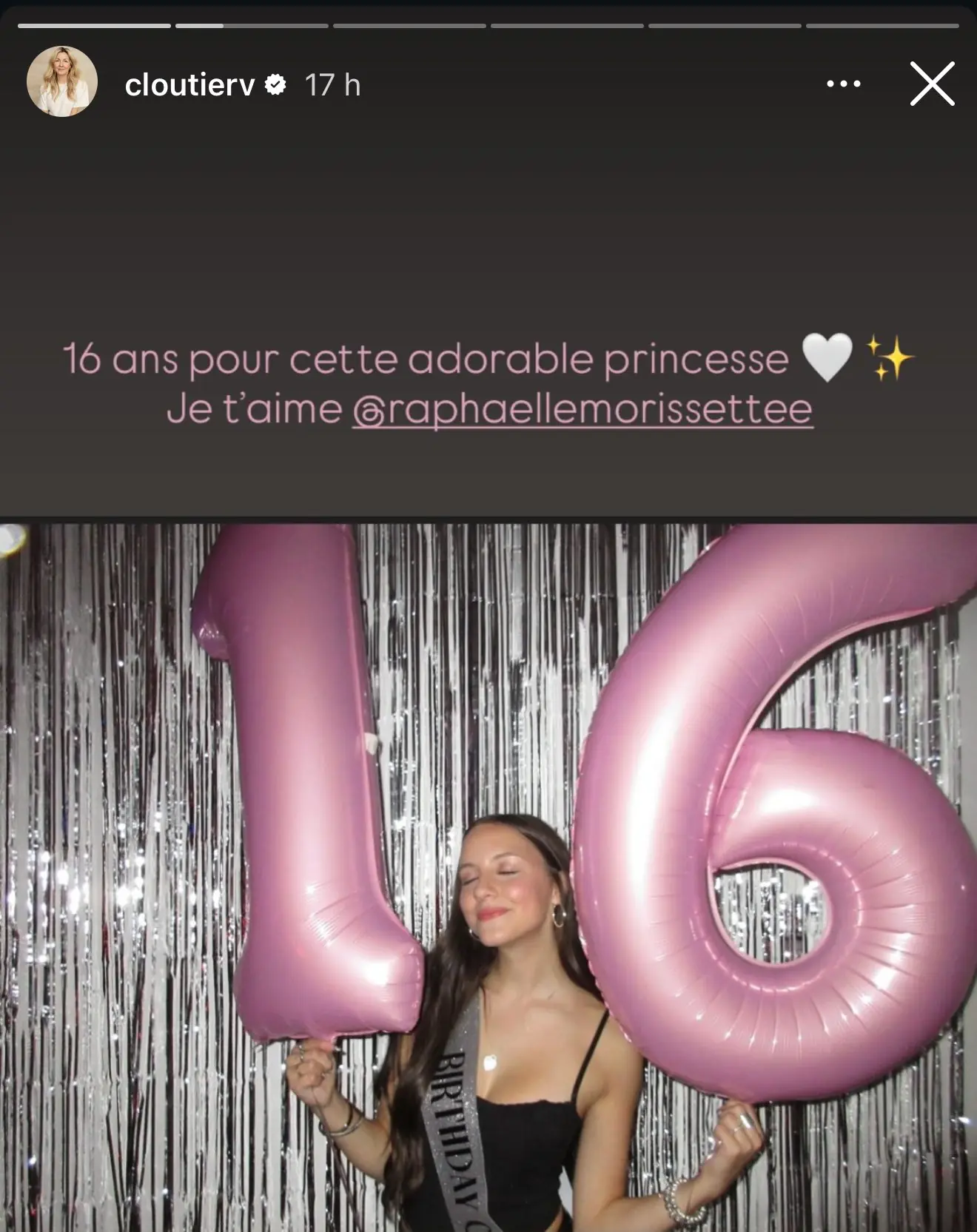Open cloutierv's profile picture
977x1232 pixels.
click(x=62, y=82)
